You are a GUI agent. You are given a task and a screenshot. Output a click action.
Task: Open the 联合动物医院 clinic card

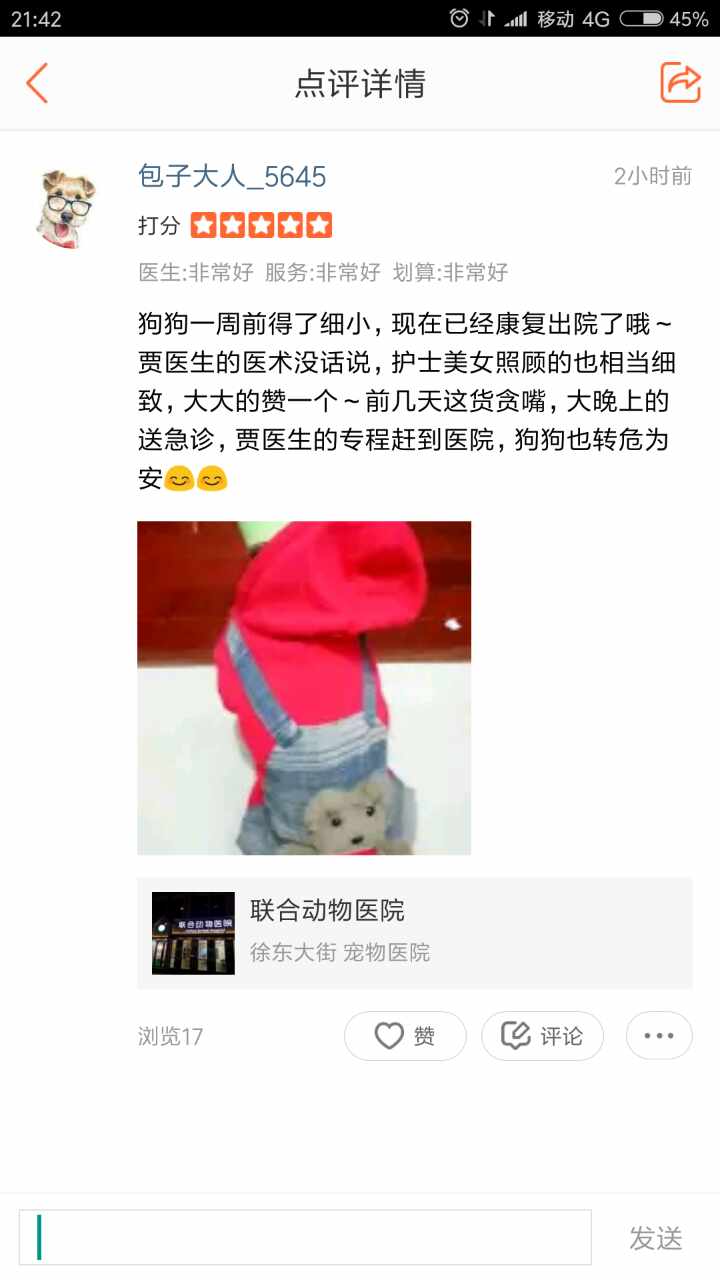pyautogui.click(x=414, y=933)
